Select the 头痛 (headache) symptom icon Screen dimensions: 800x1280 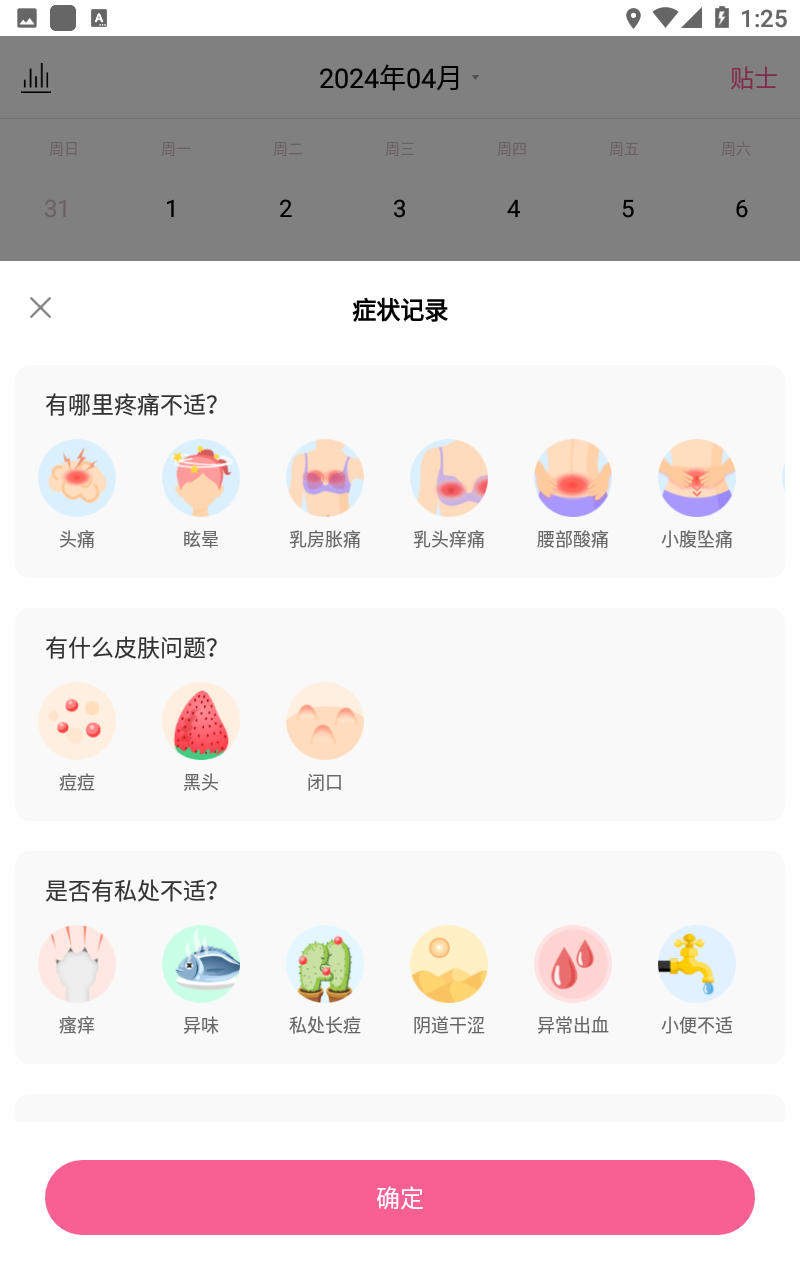tap(77, 477)
